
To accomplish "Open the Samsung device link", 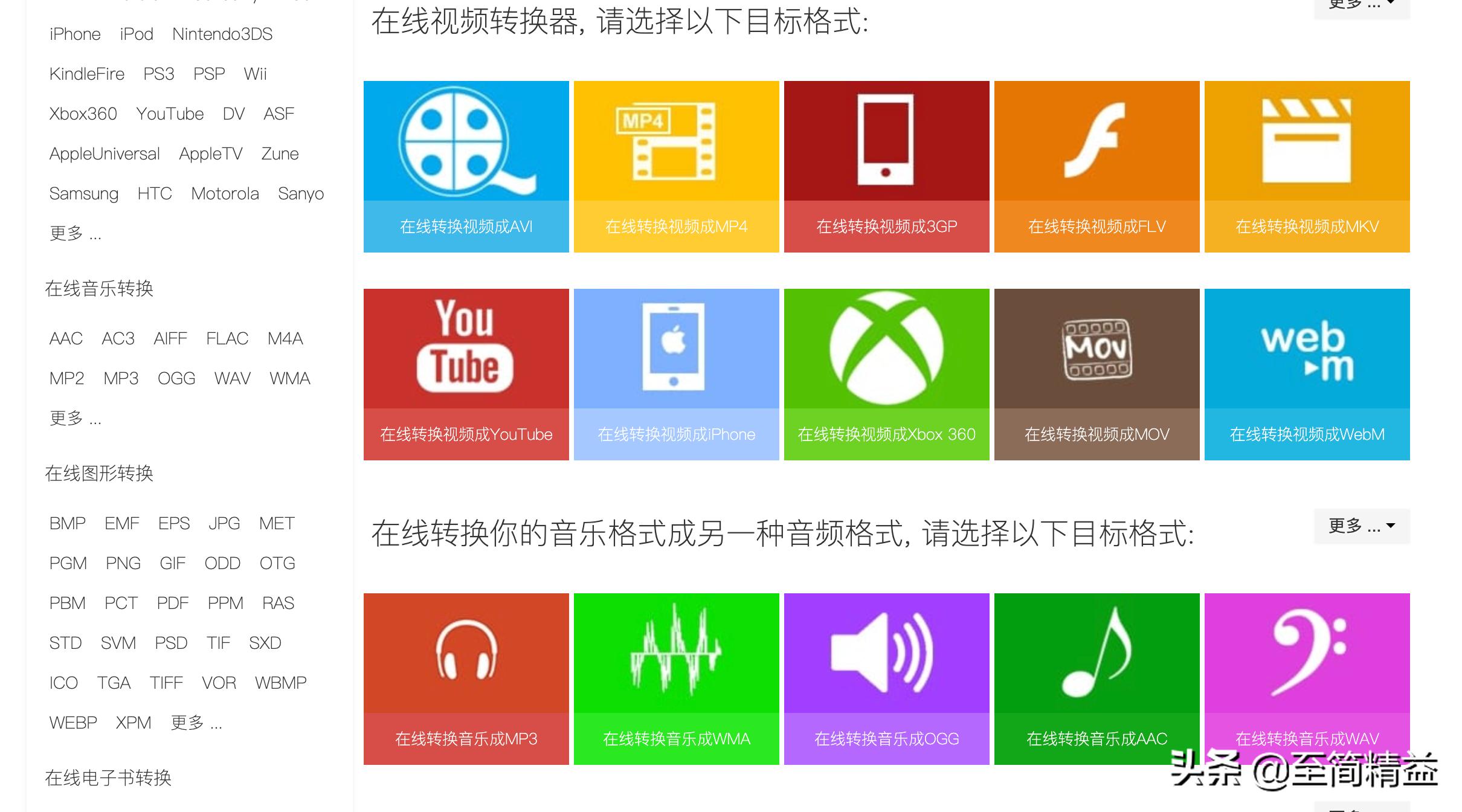I will (84, 193).
